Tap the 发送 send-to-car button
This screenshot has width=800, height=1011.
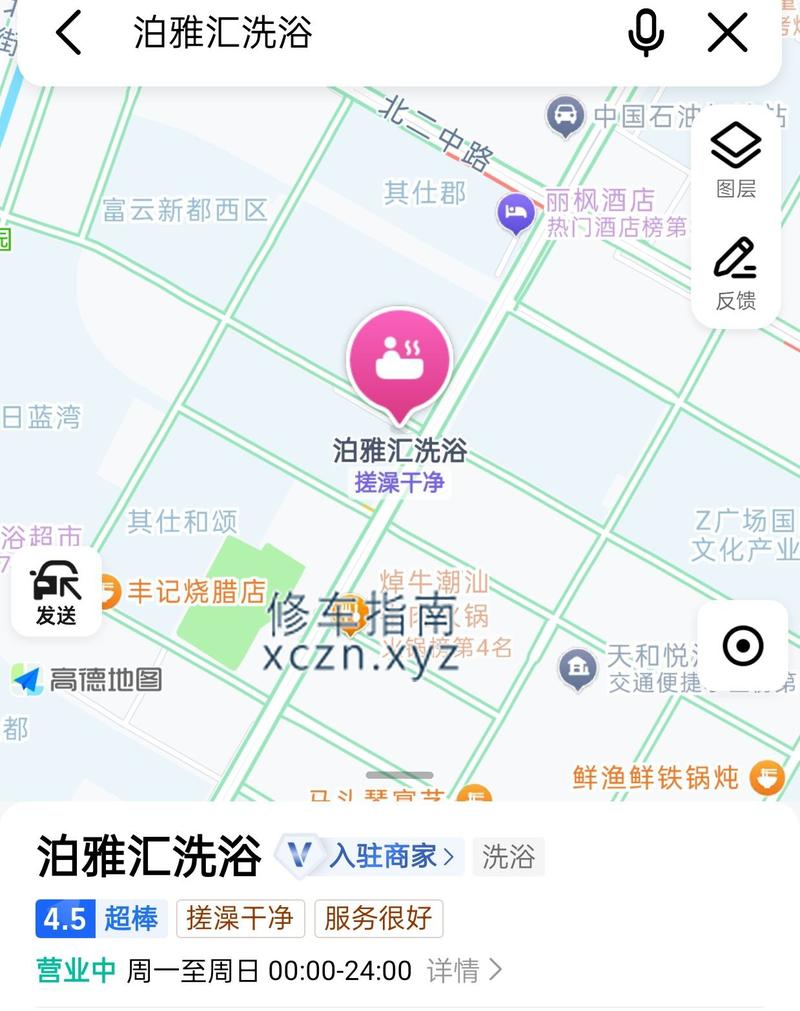[56, 592]
